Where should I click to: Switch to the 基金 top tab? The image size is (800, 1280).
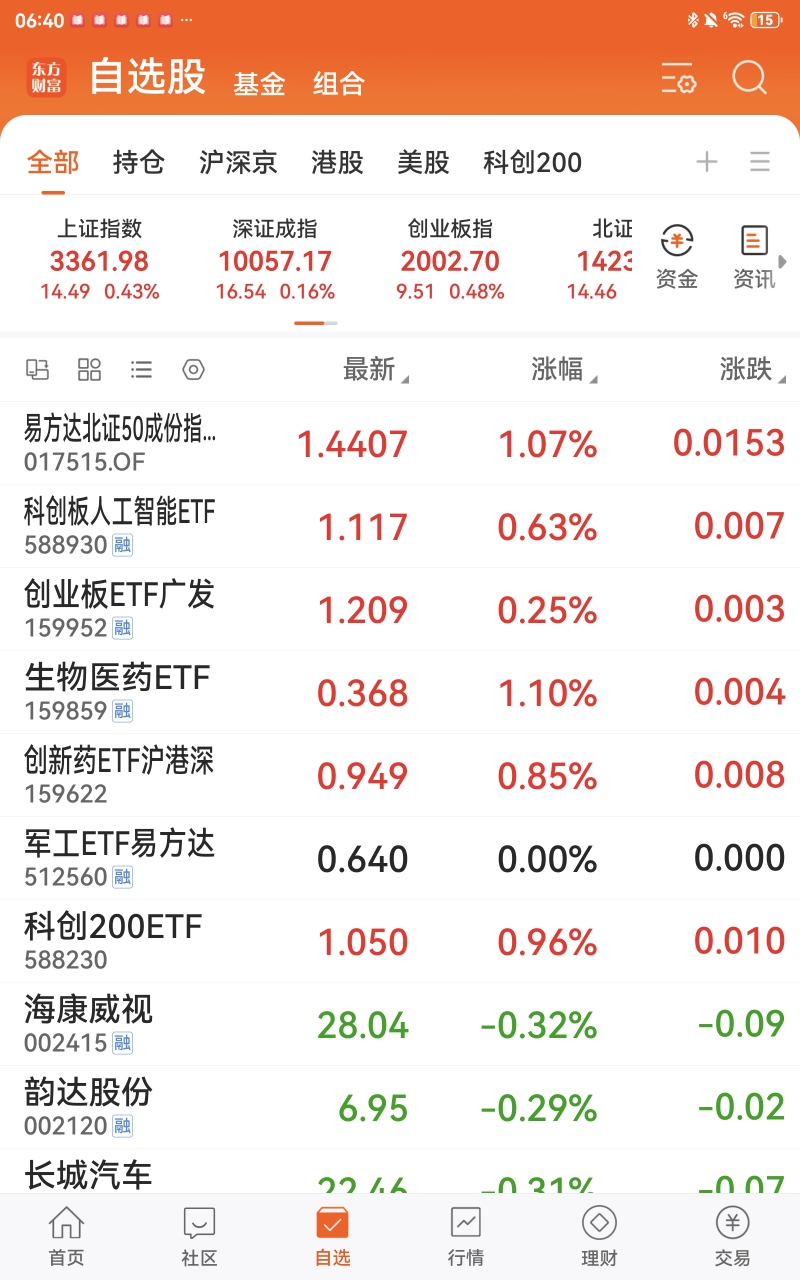click(x=259, y=83)
